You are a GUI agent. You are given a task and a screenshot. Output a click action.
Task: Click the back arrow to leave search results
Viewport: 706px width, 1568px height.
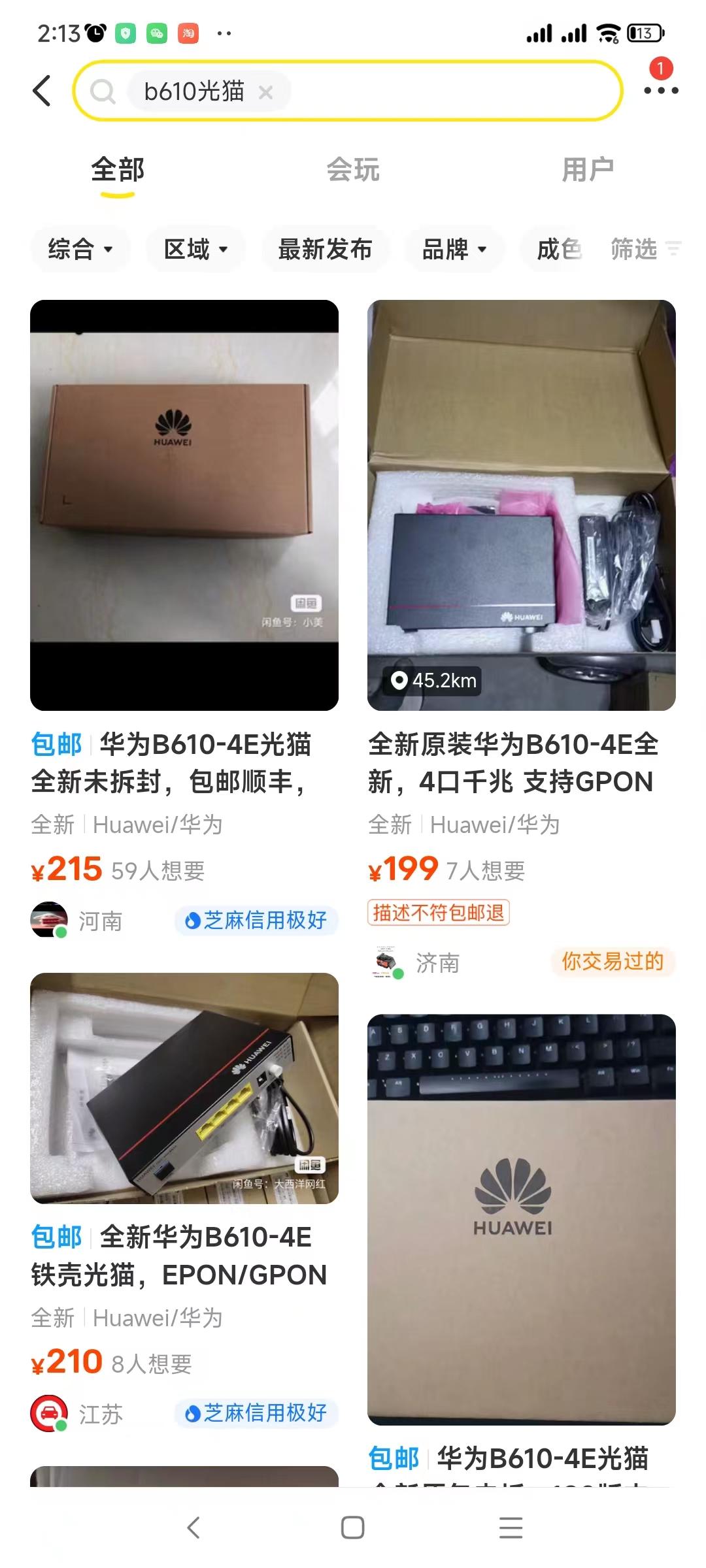click(41, 90)
